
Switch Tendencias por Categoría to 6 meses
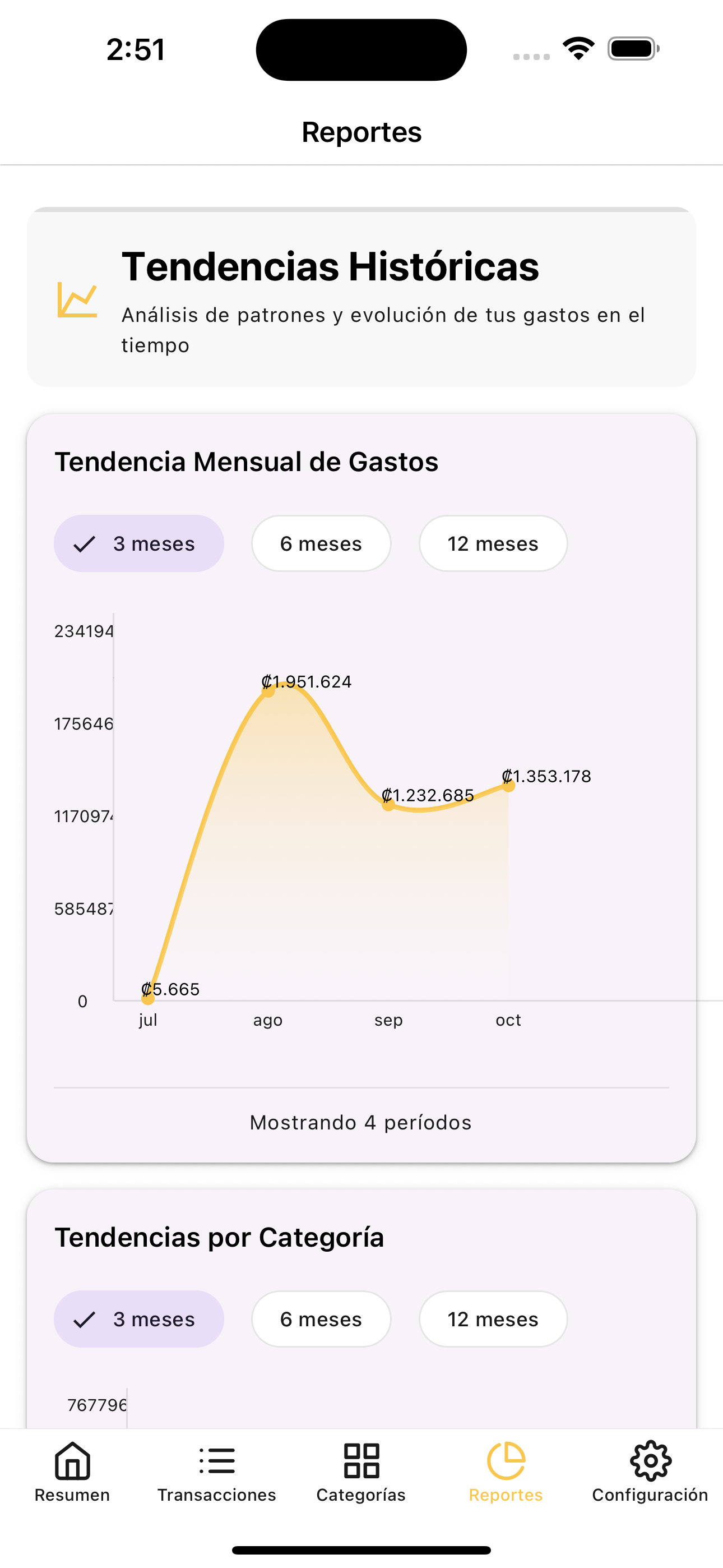(x=321, y=1319)
